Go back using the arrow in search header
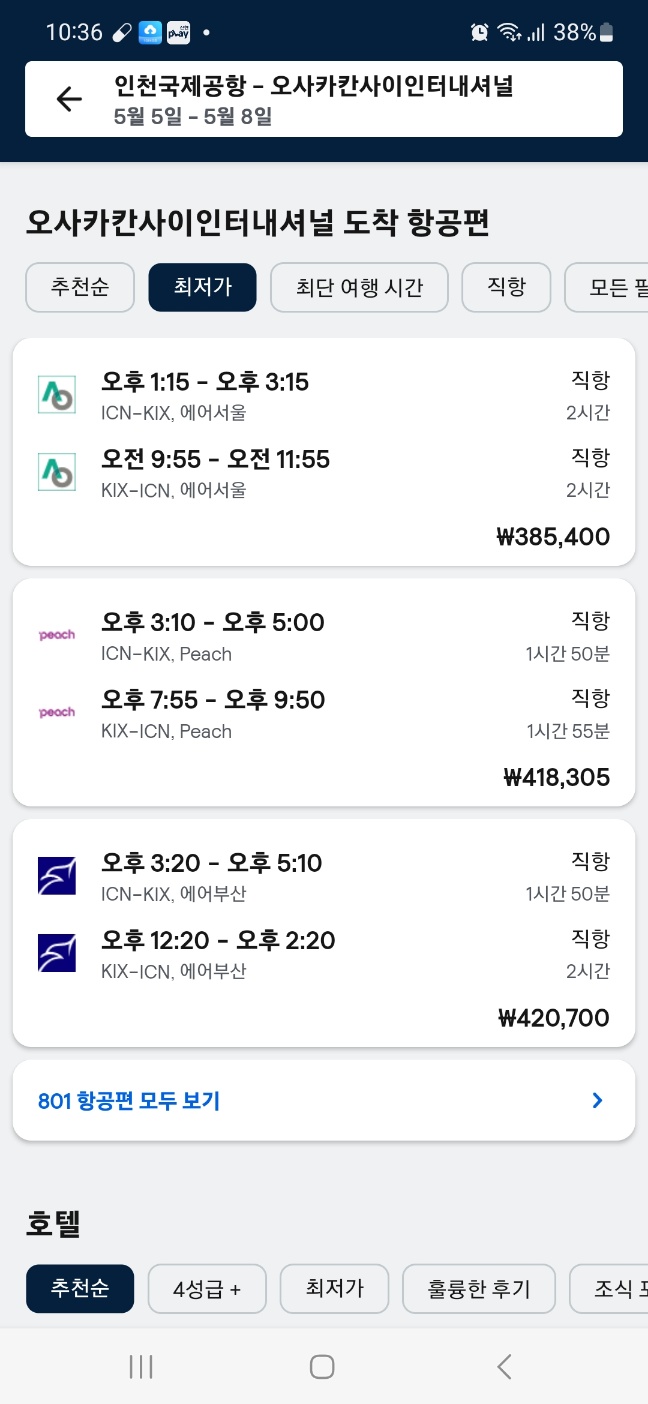This screenshot has width=648, height=1404. [x=69, y=99]
